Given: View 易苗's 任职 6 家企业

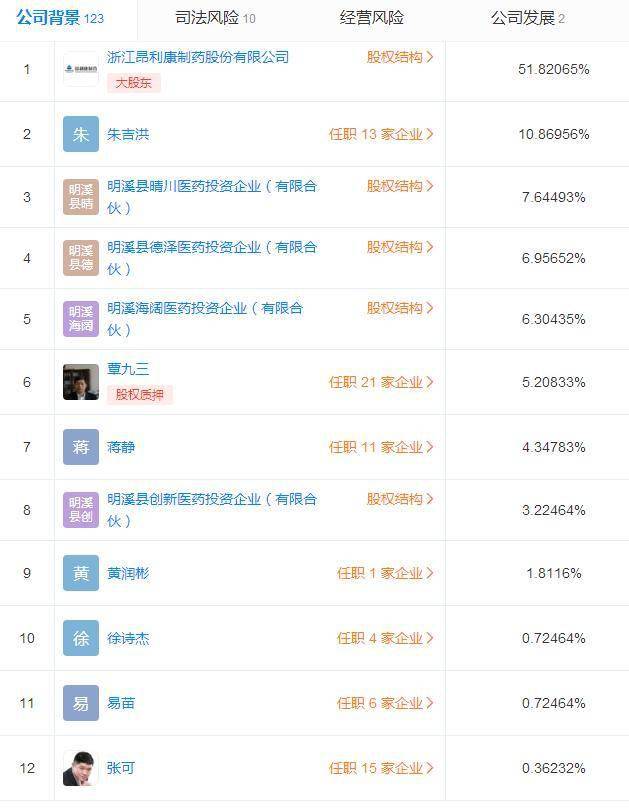Looking at the screenshot, I should [385, 703].
